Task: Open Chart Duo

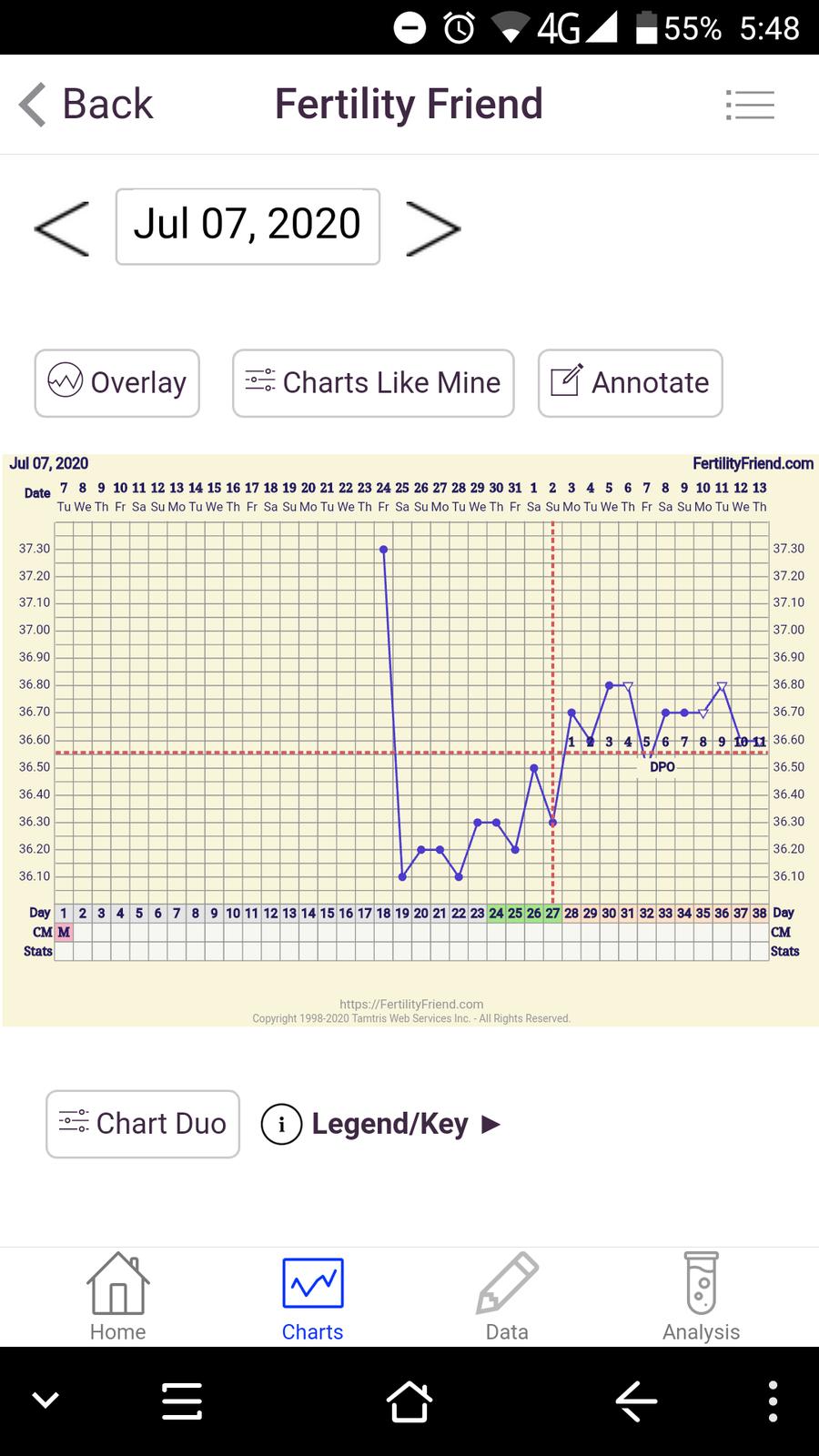Action: [143, 1124]
